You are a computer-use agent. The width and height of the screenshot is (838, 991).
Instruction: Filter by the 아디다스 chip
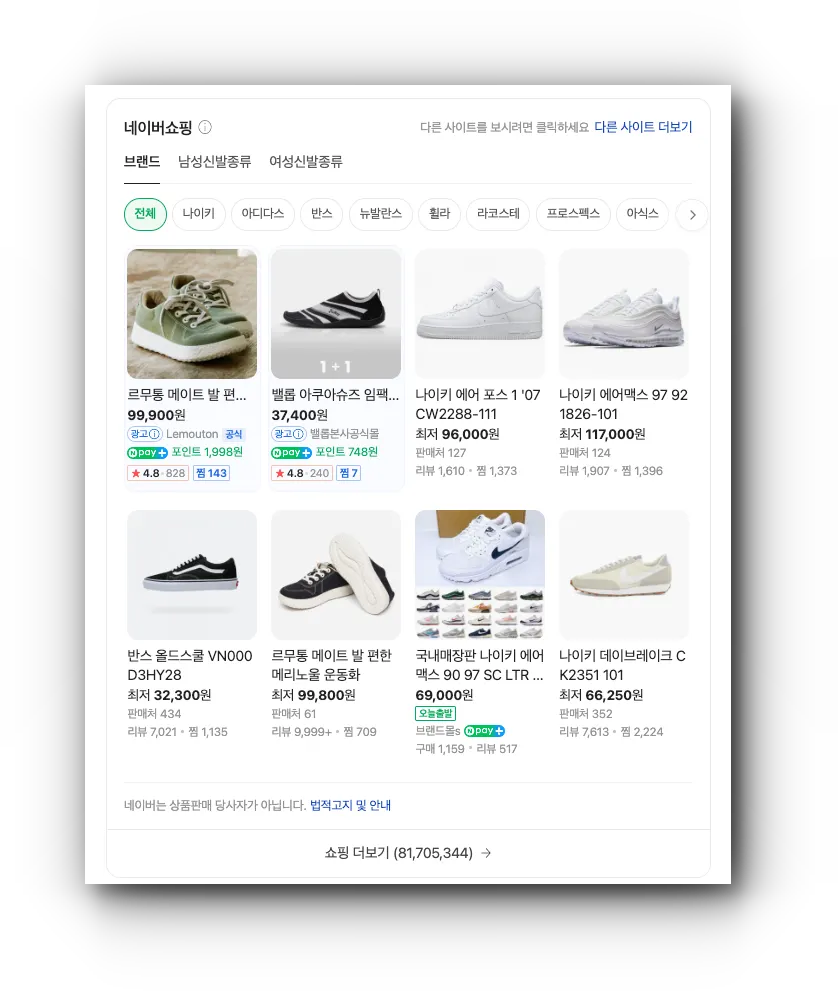point(263,214)
